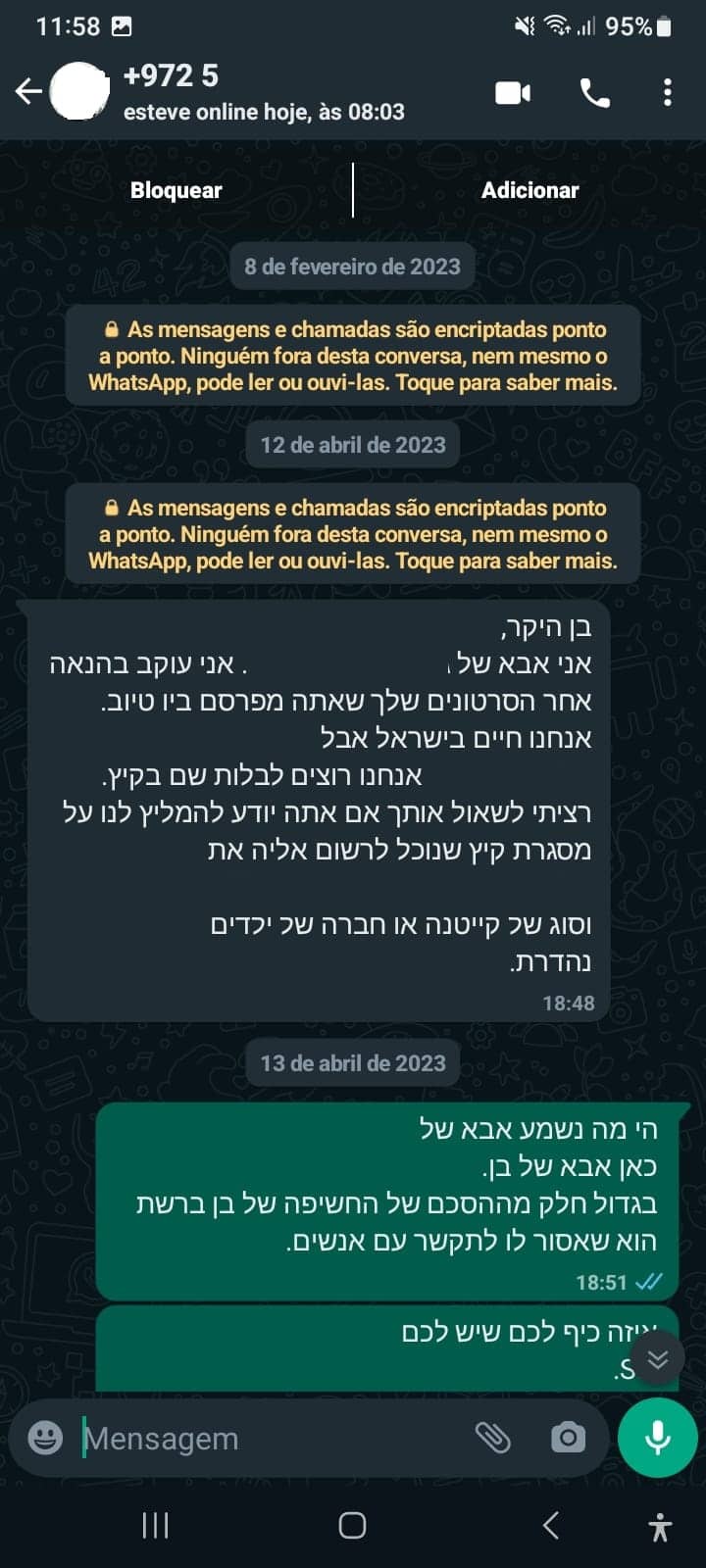Tap the system home button
Image resolution: width=706 pixels, height=1568 pixels.
[x=352, y=1525]
